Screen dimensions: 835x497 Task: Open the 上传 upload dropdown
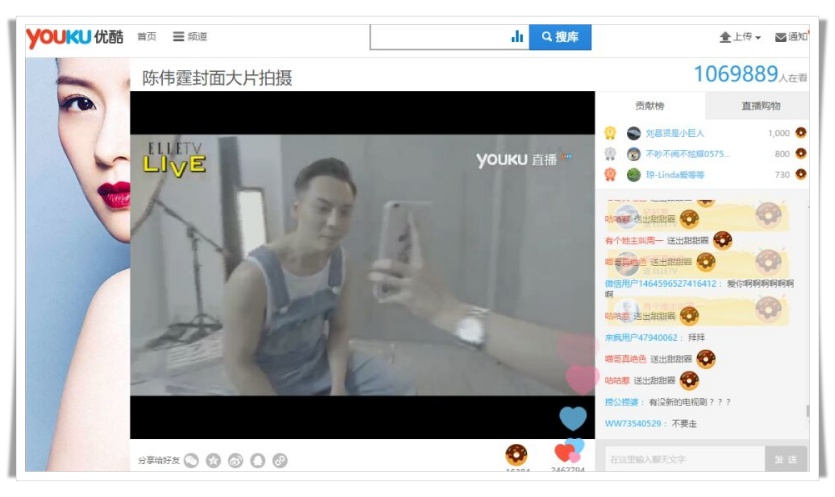coord(740,37)
